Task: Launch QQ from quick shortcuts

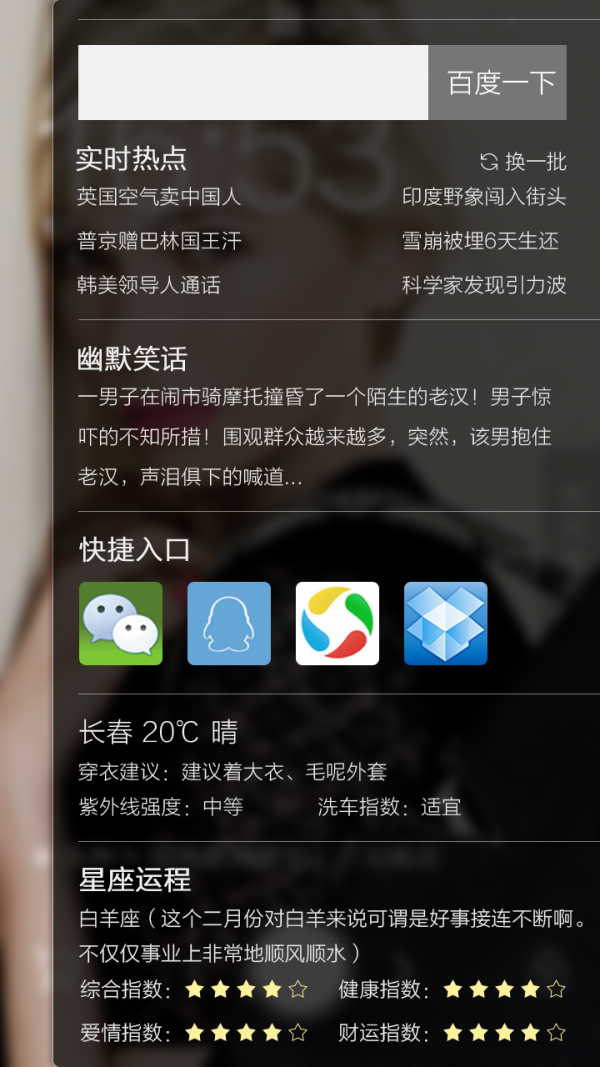Action: [x=229, y=623]
